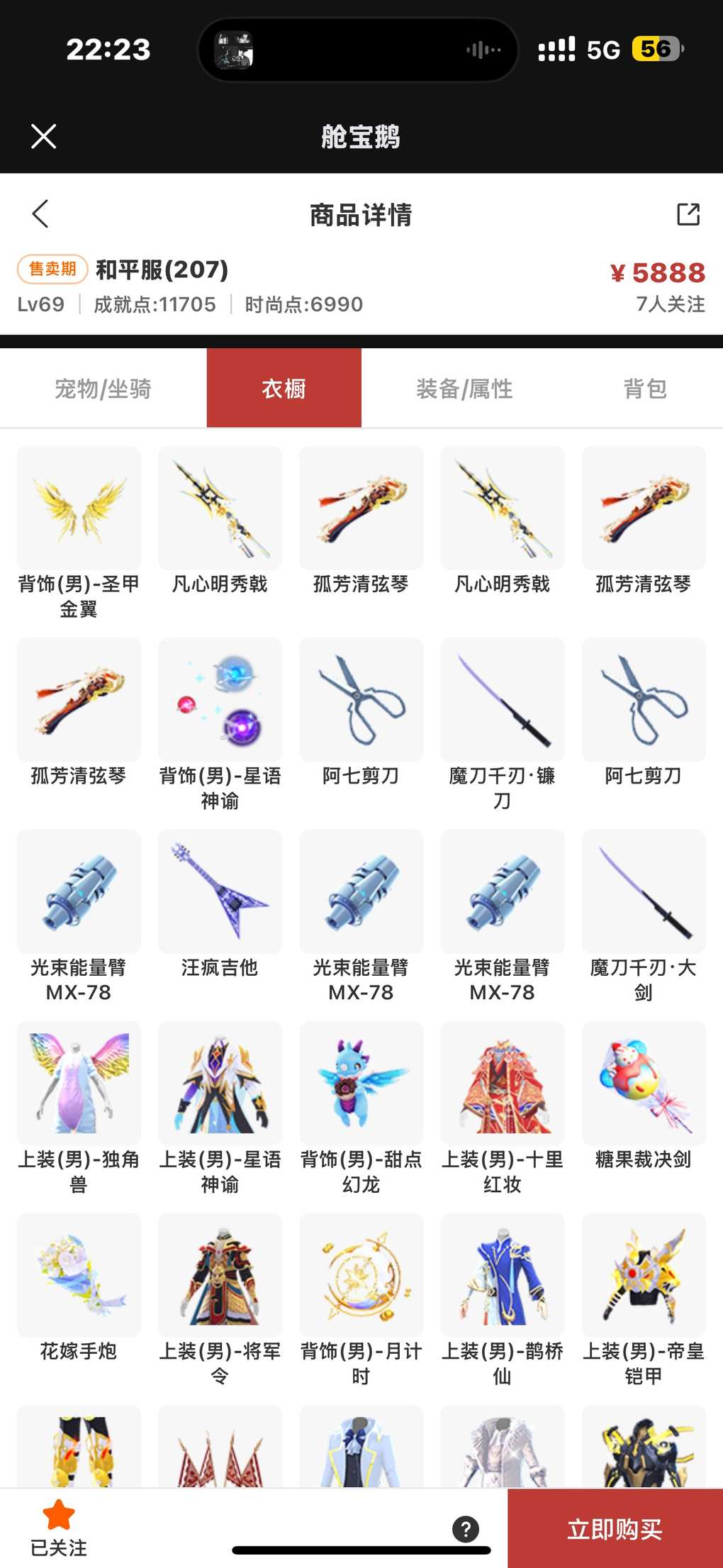This screenshot has height=1568, width=723.
Task: View the 背饰(男)-圣甲金翼 item
Action: point(79,508)
